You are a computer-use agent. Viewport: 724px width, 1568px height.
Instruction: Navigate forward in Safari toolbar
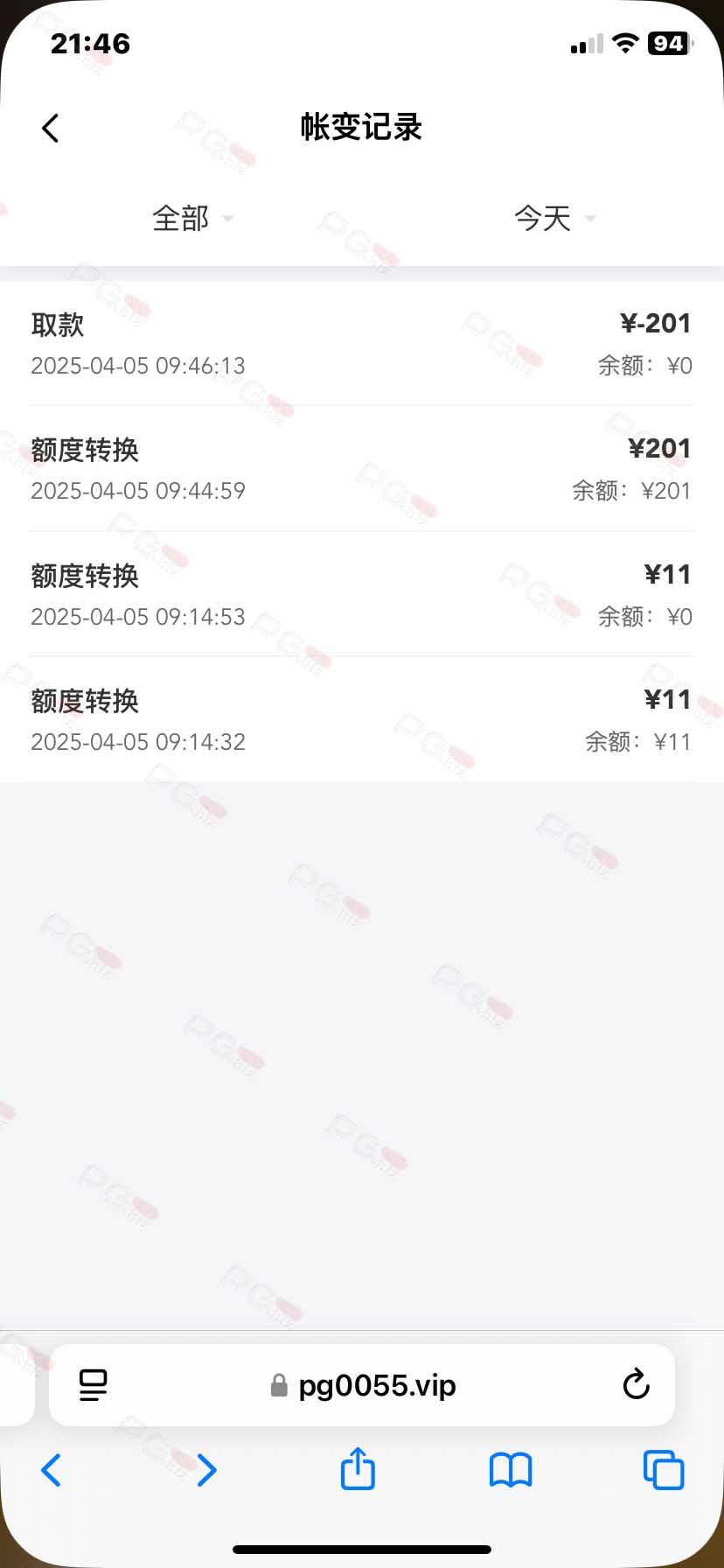pyautogui.click(x=206, y=1470)
